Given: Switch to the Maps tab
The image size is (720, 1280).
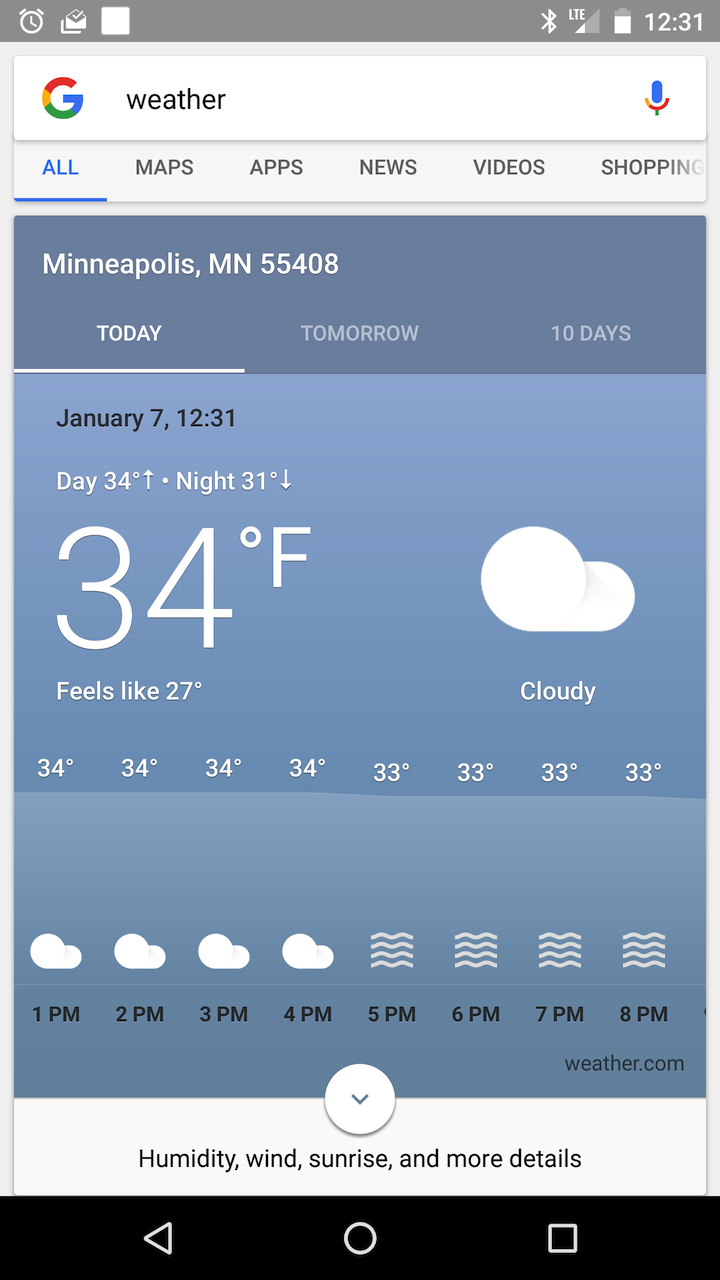Looking at the screenshot, I should tap(164, 168).
